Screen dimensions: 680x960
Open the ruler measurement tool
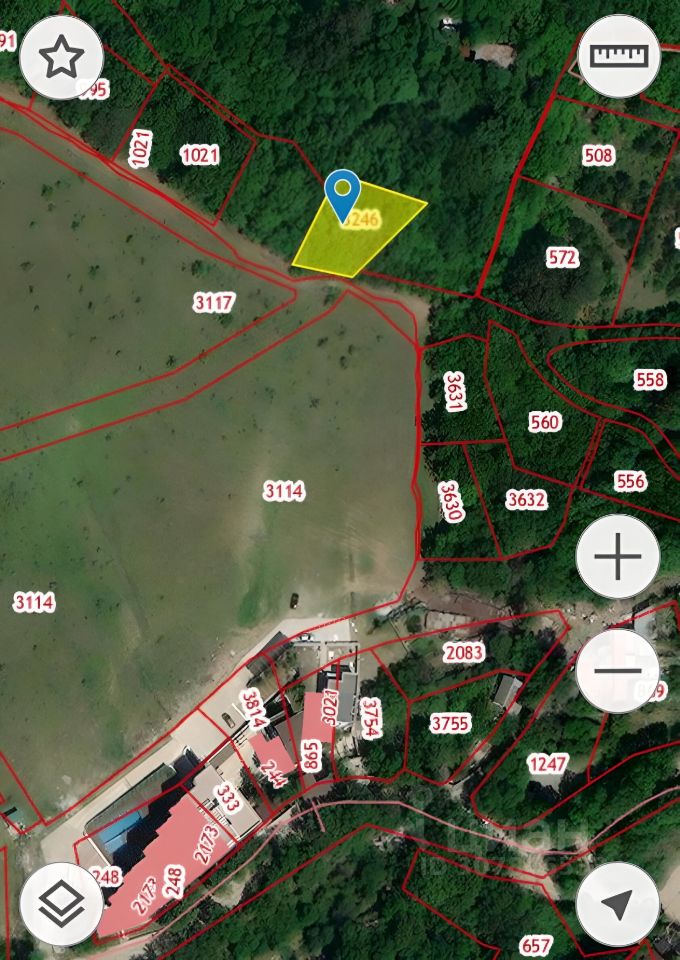pyautogui.click(x=619, y=57)
